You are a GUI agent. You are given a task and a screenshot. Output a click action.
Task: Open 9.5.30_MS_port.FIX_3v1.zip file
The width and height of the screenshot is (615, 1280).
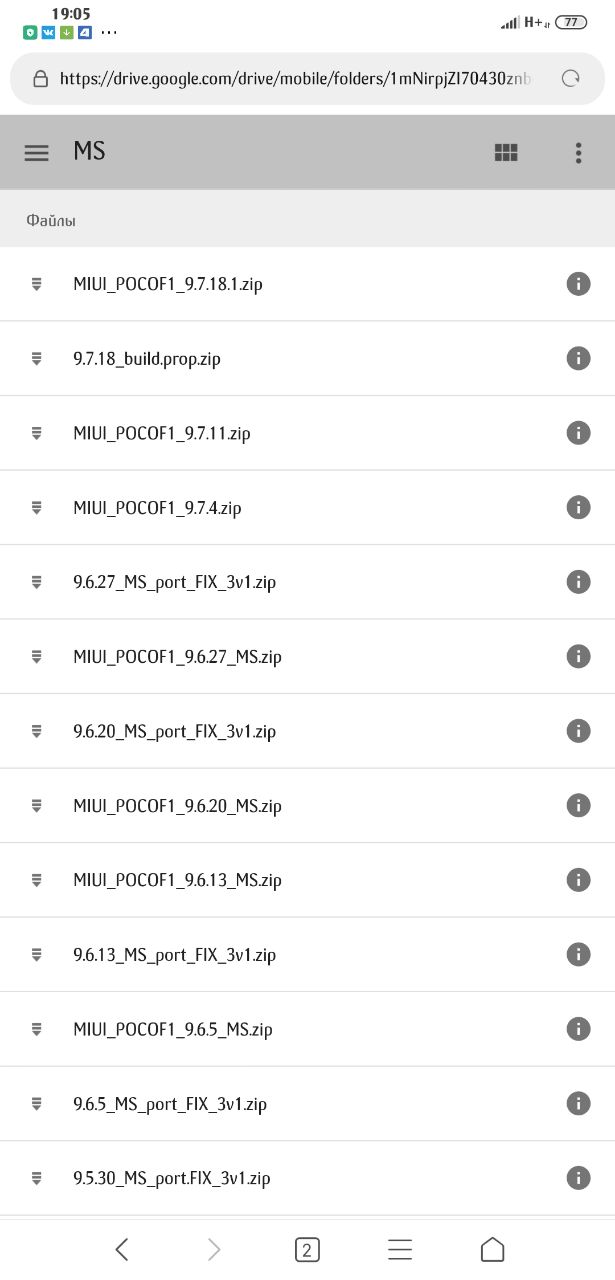[x=307, y=1178]
